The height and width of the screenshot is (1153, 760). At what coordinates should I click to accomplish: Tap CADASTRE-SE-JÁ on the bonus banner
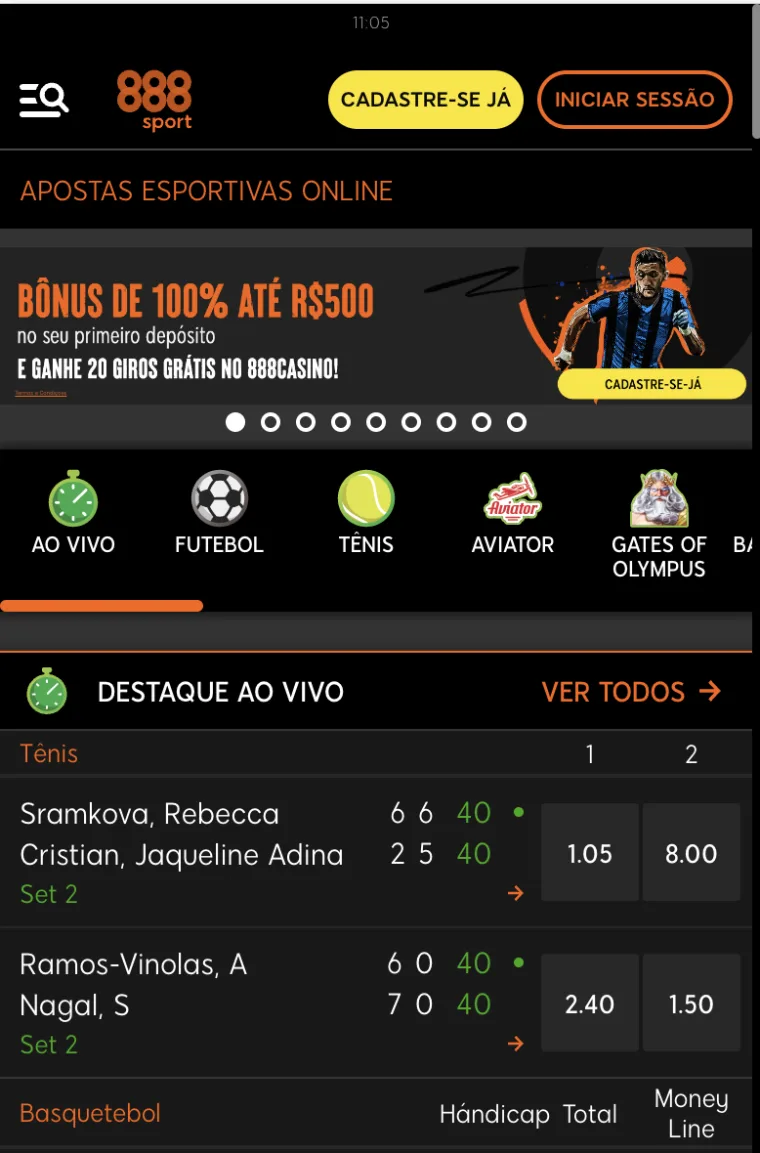coord(652,384)
